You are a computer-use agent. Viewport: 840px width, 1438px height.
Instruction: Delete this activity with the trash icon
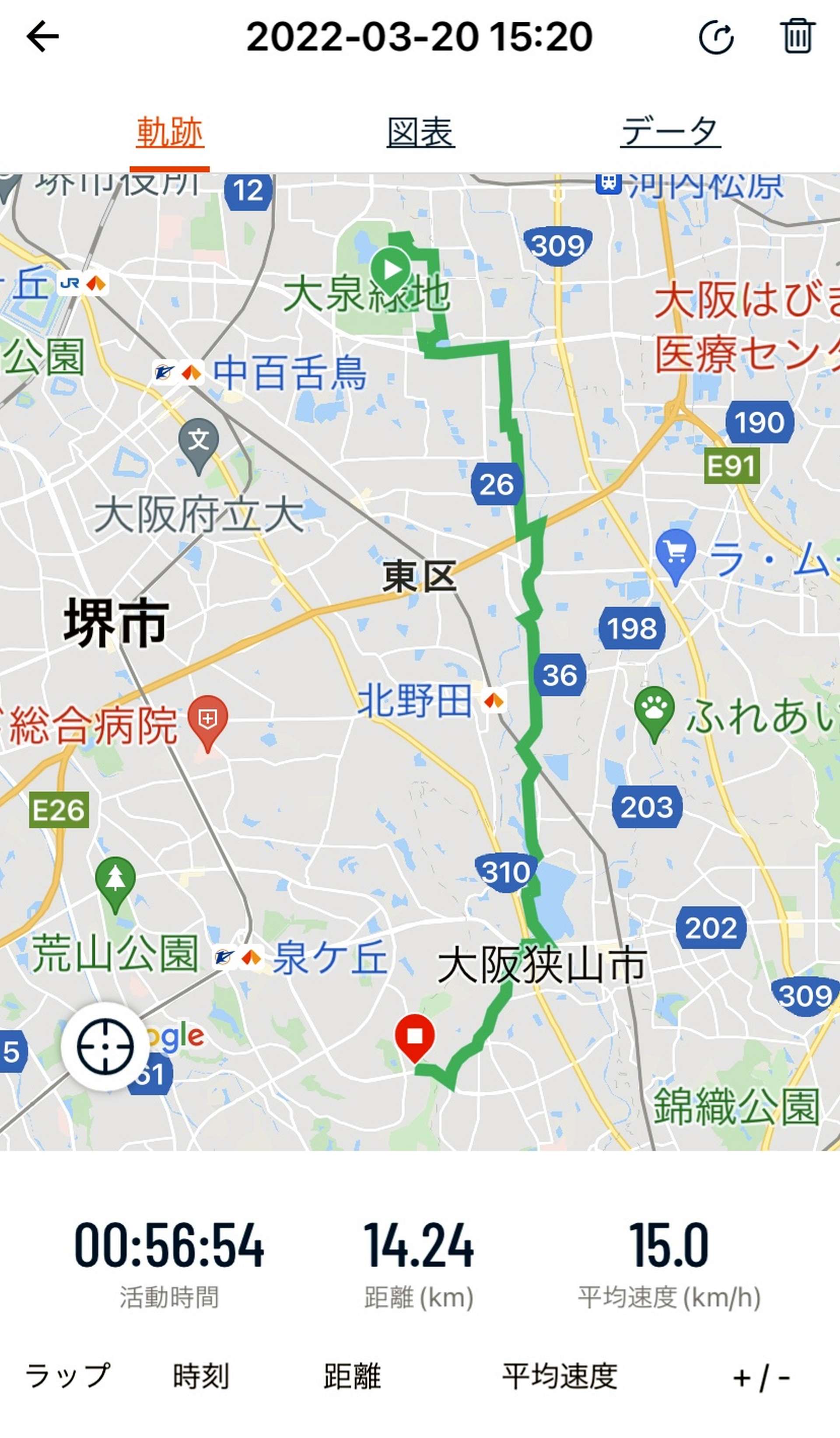798,35
